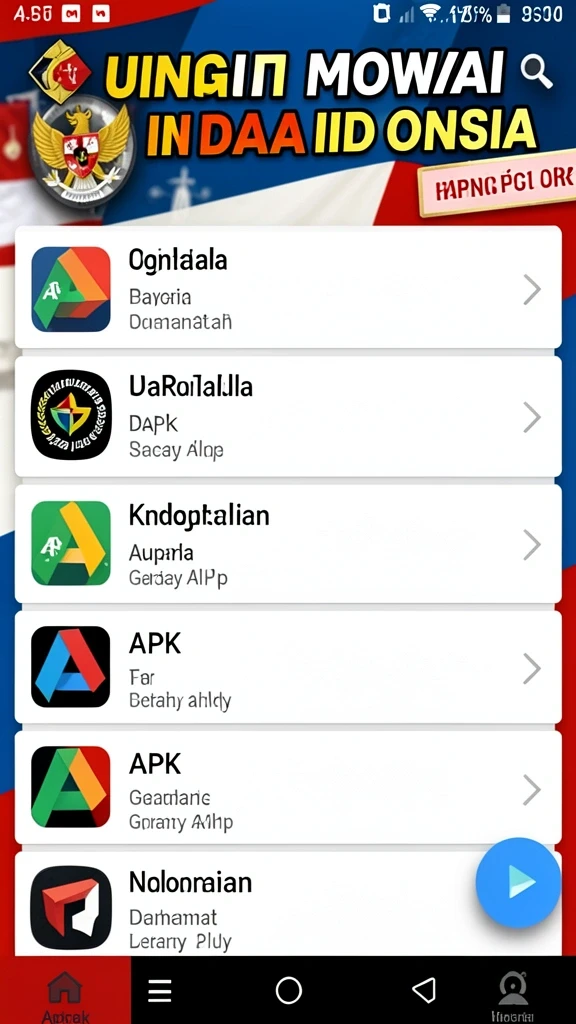
Task: Open the APK row with Geadarie subtitle
Action: click(x=288, y=788)
